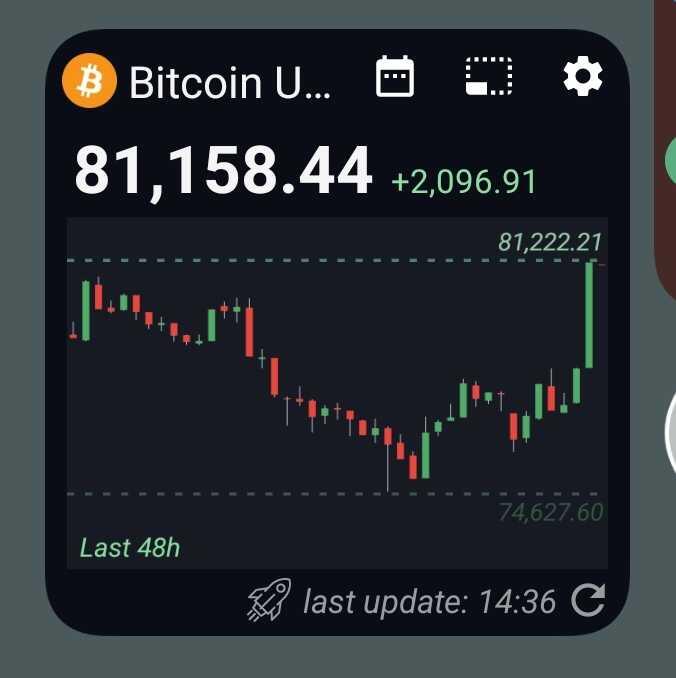
Task: Open widget settings gear
Action: coord(582,77)
